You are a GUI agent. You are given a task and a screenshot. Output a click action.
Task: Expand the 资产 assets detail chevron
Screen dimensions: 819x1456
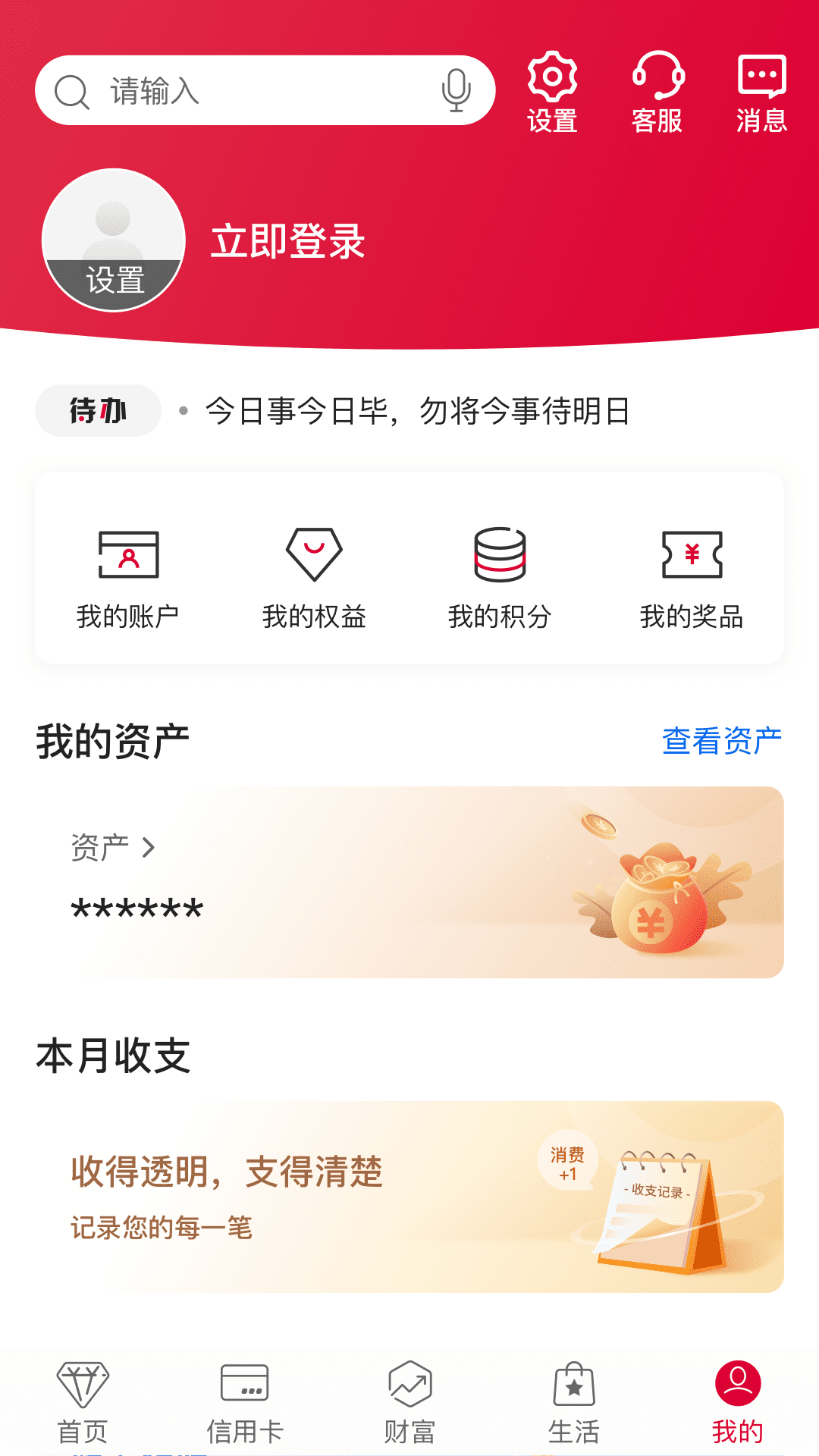point(149,849)
